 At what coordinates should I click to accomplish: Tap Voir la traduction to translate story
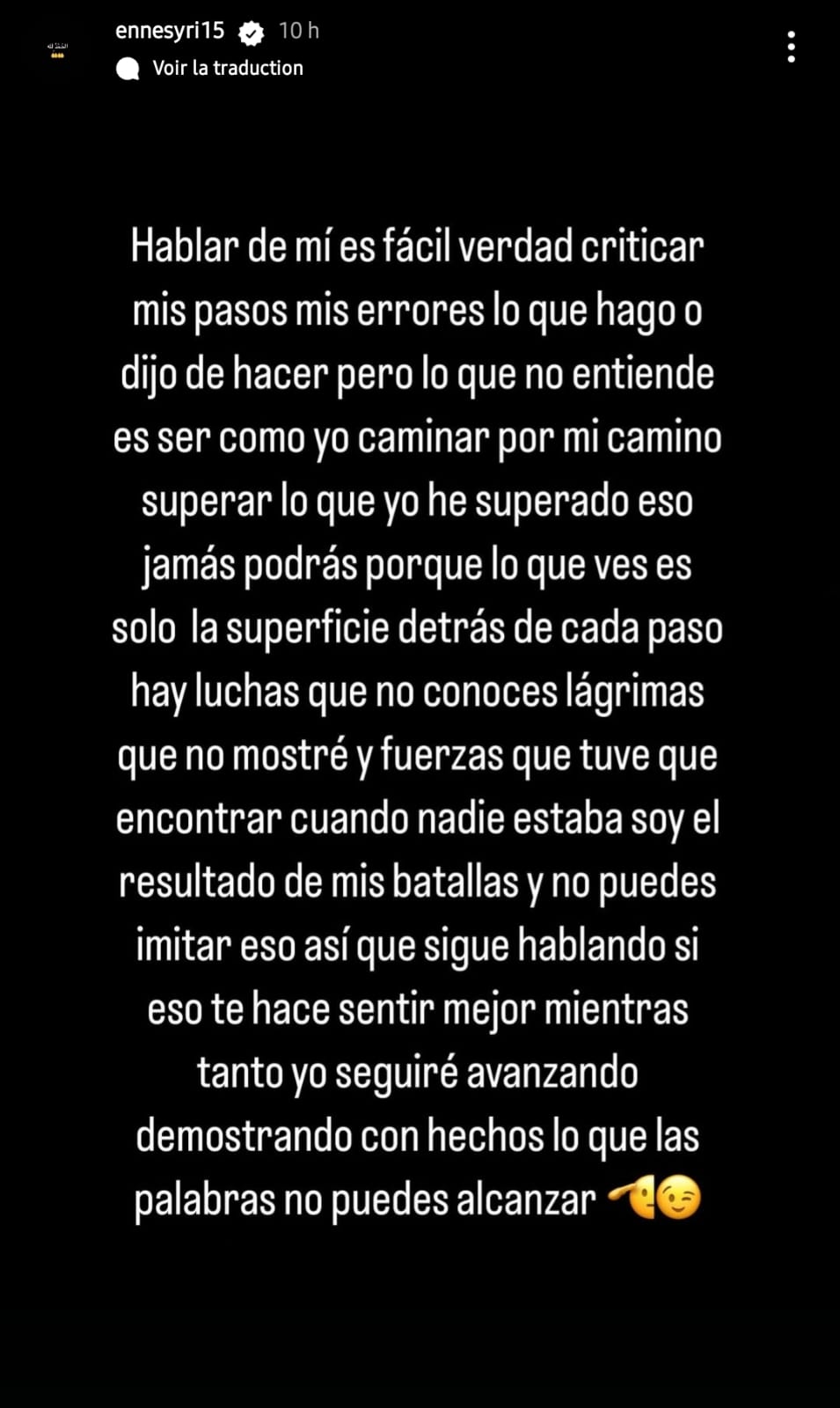(227, 68)
